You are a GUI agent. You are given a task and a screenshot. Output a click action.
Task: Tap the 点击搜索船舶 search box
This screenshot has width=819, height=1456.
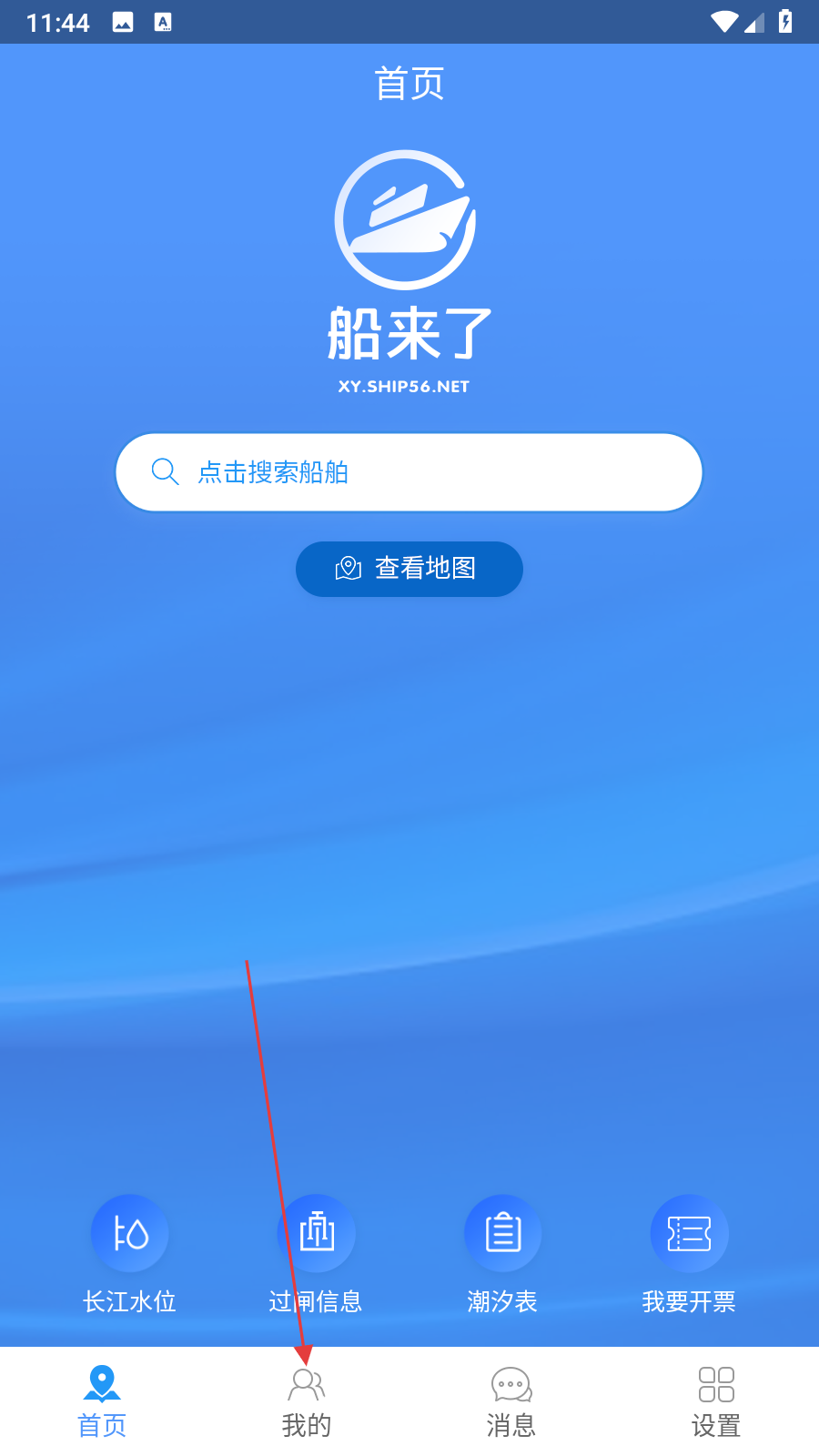coord(409,472)
